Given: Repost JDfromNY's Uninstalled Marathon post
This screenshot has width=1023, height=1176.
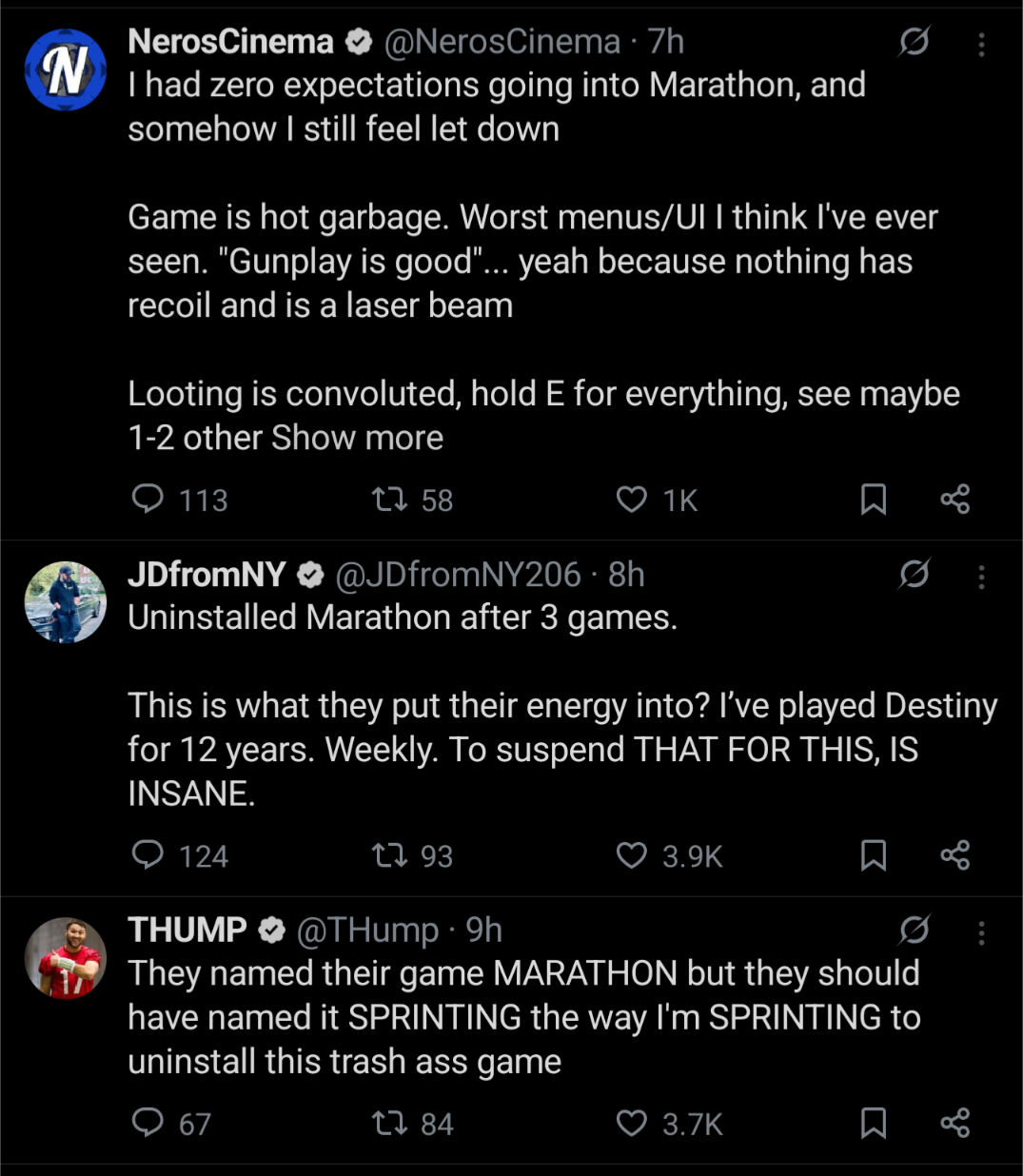Looking at the screenshot, I should click(389, 855).
